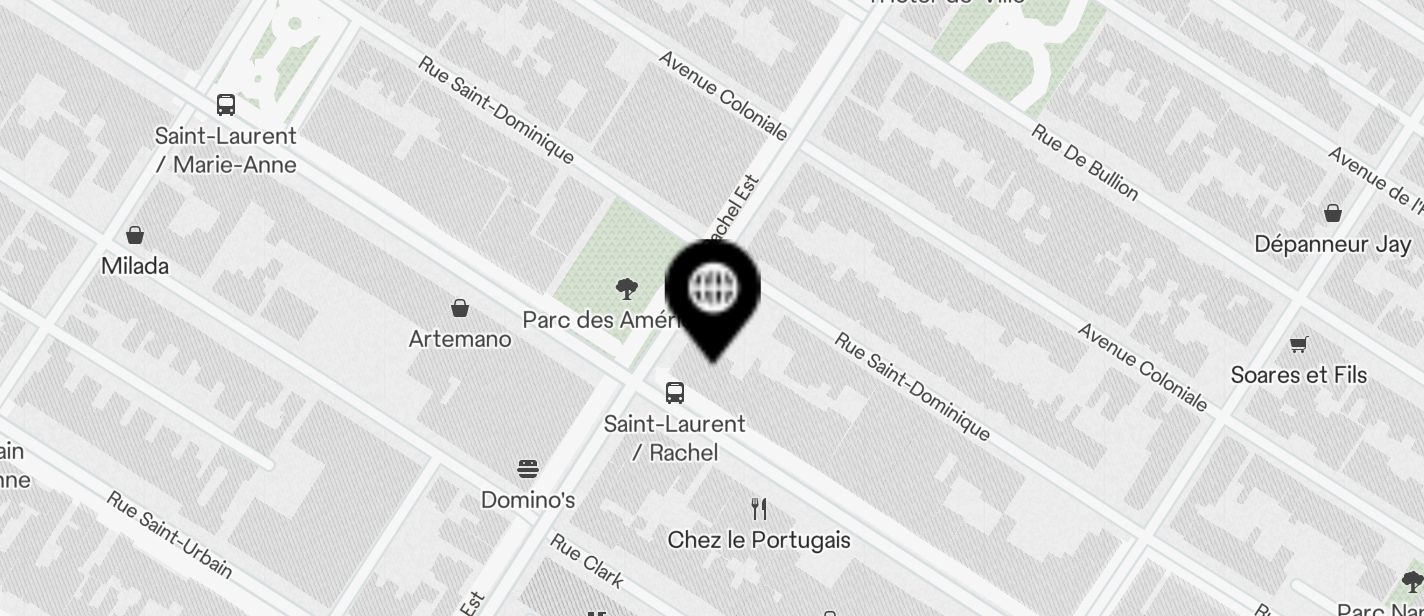Open the Dépanneur Jay shop marker
This screenshot has height=616, width=1424.
pos(1332,213)
